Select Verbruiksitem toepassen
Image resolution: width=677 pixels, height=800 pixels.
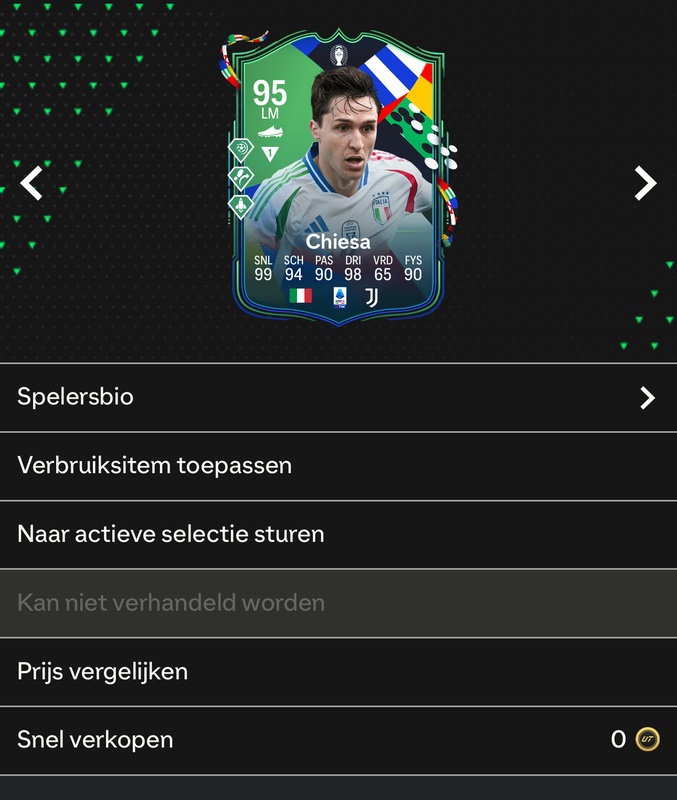click(x=338, y=466)
